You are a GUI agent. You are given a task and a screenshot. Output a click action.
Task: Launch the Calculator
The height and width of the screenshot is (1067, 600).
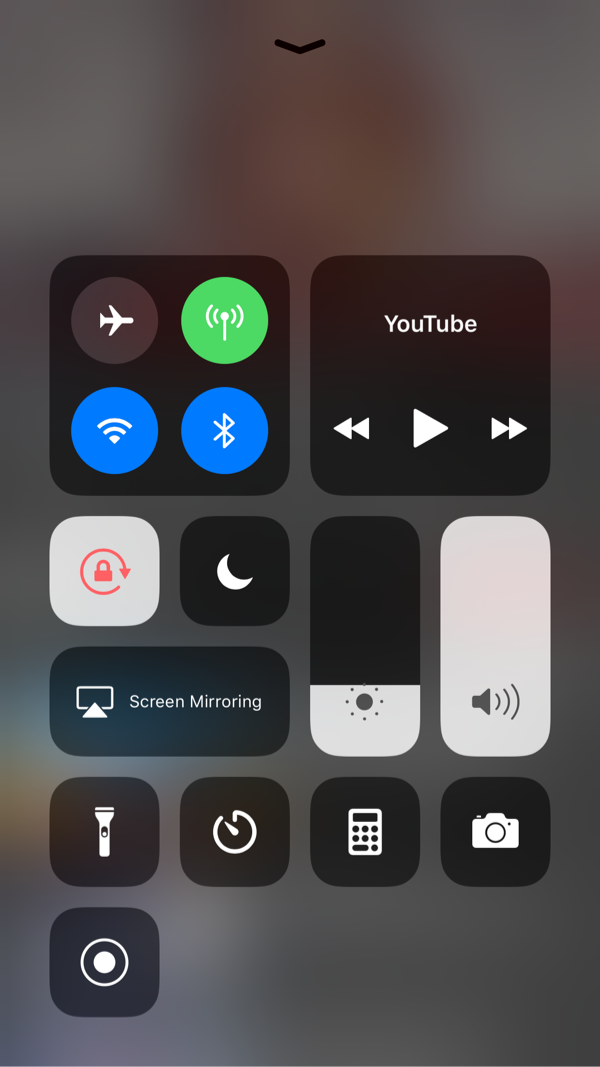(365, 832)
